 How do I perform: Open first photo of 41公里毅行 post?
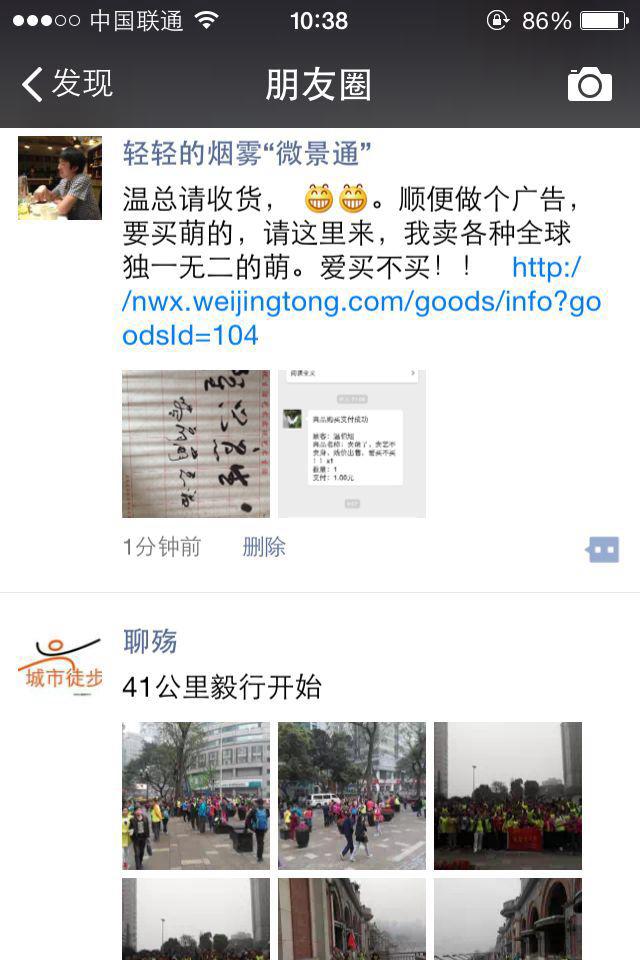point(196,796)
